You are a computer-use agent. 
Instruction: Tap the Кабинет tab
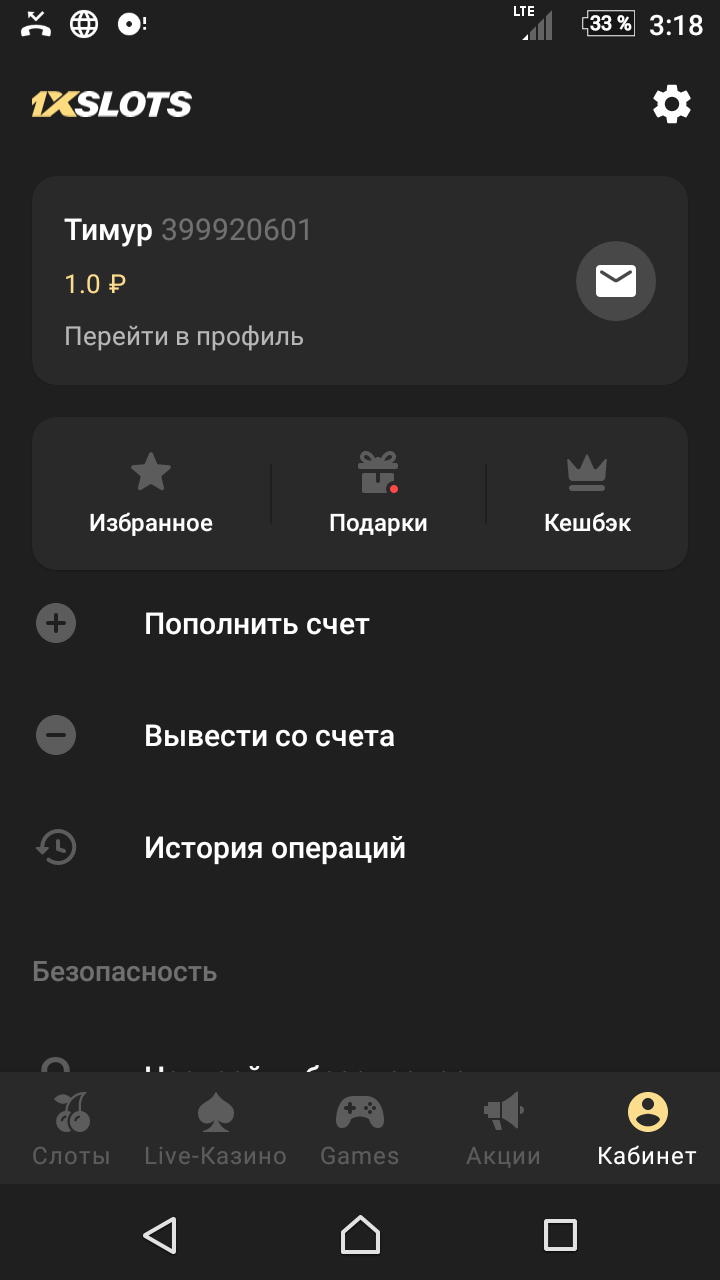pyautogui.click(x=647, y=1129)
